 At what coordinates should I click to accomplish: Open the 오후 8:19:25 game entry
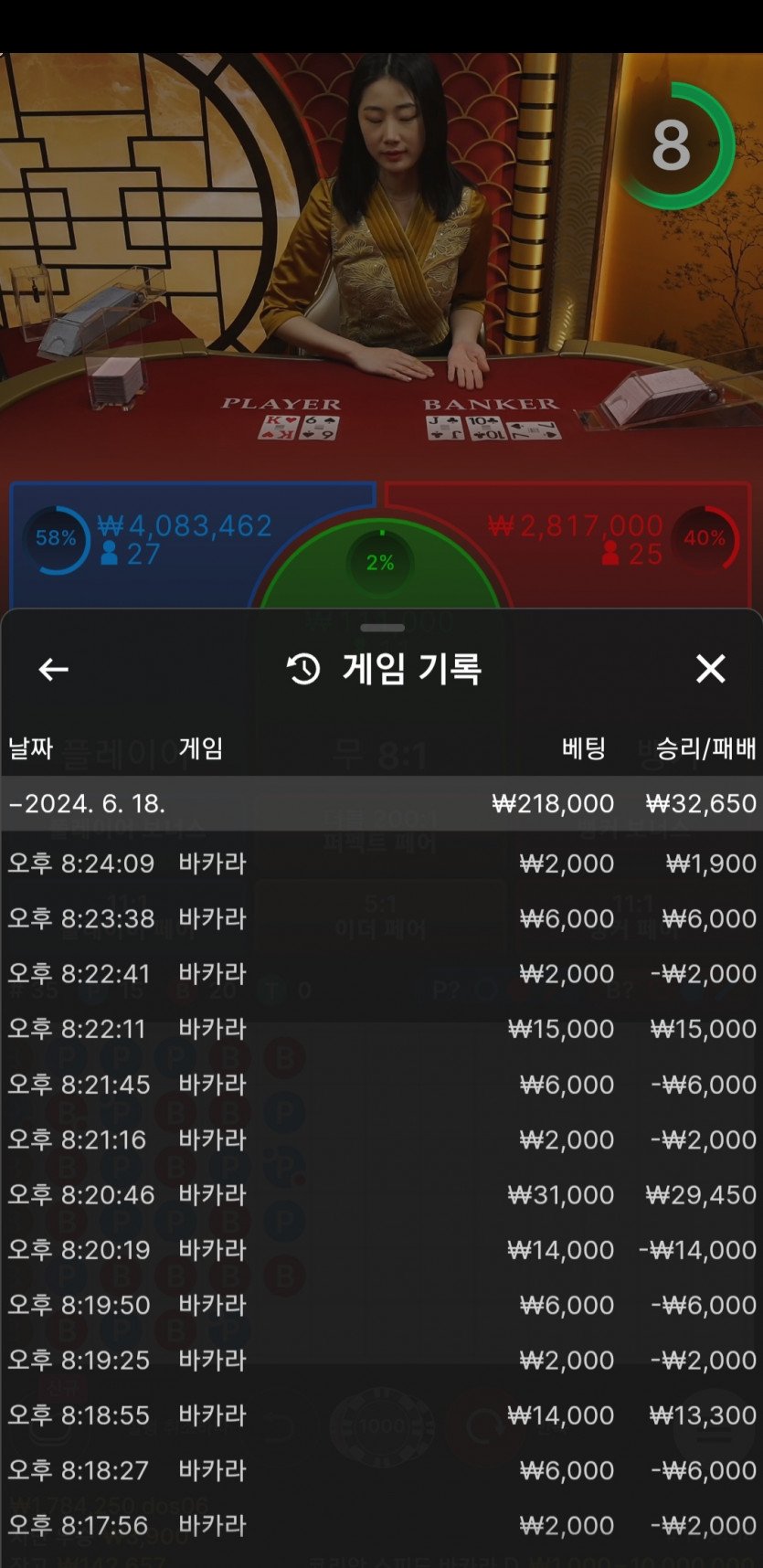click(381, 1360)
